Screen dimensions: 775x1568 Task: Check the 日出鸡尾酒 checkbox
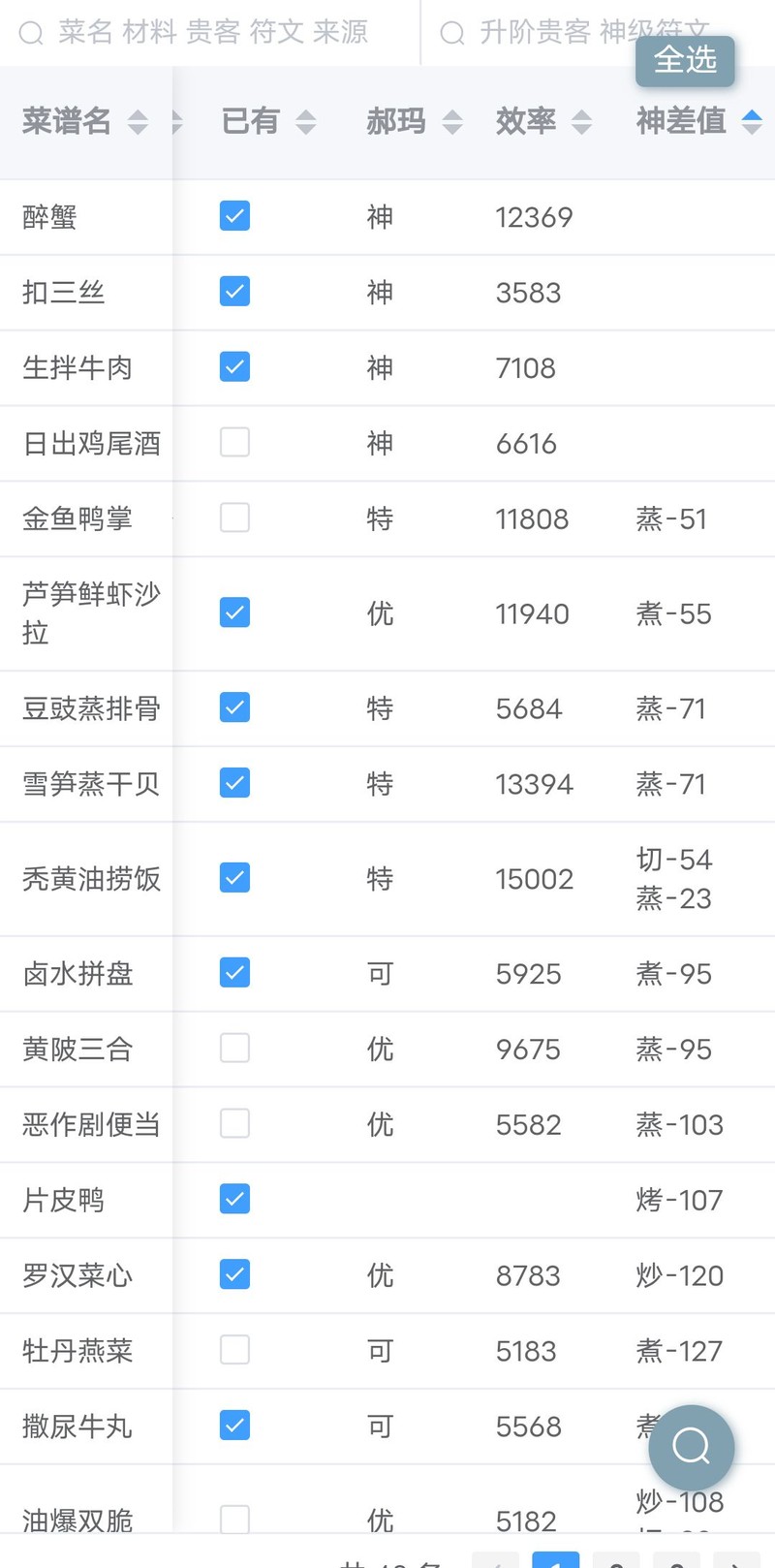234,443
